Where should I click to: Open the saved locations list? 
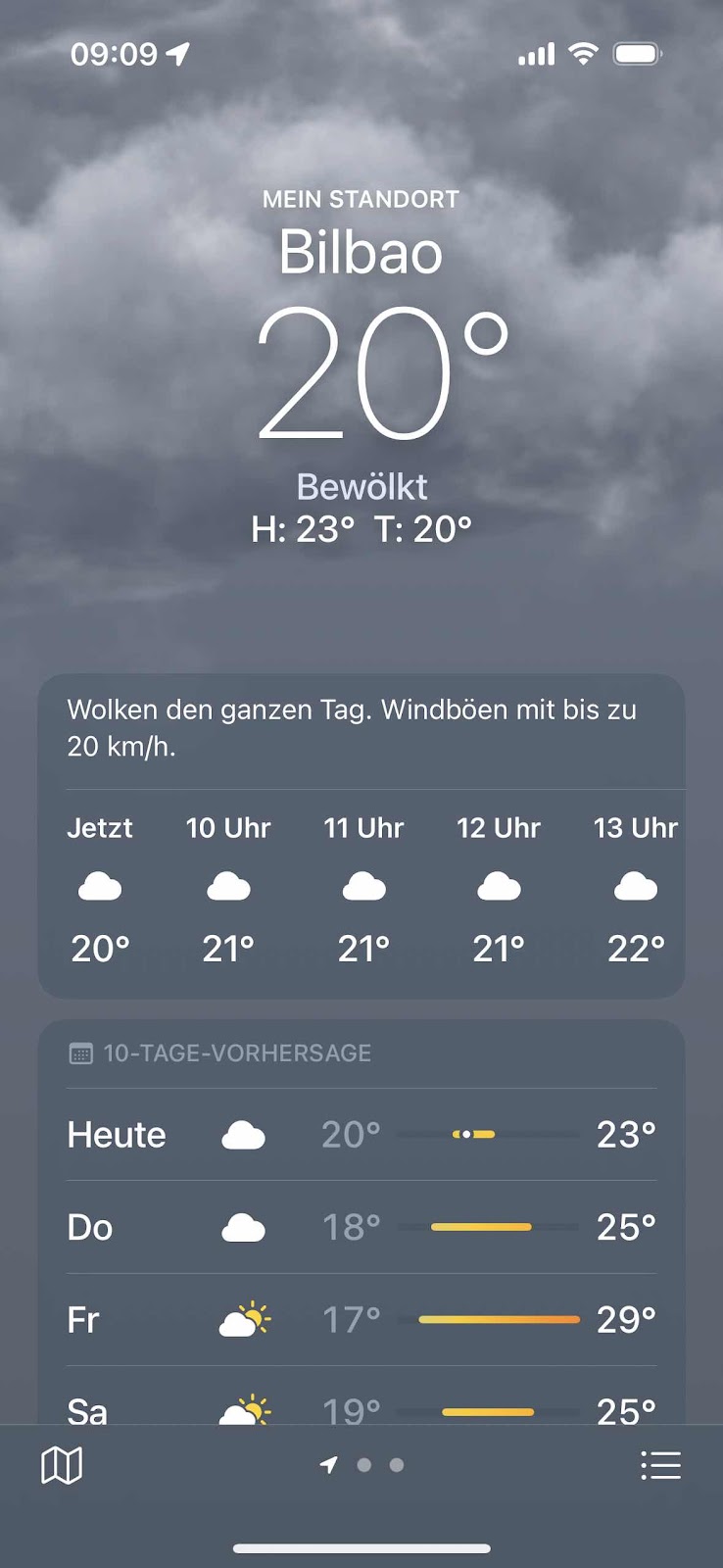pos(660,1466)
